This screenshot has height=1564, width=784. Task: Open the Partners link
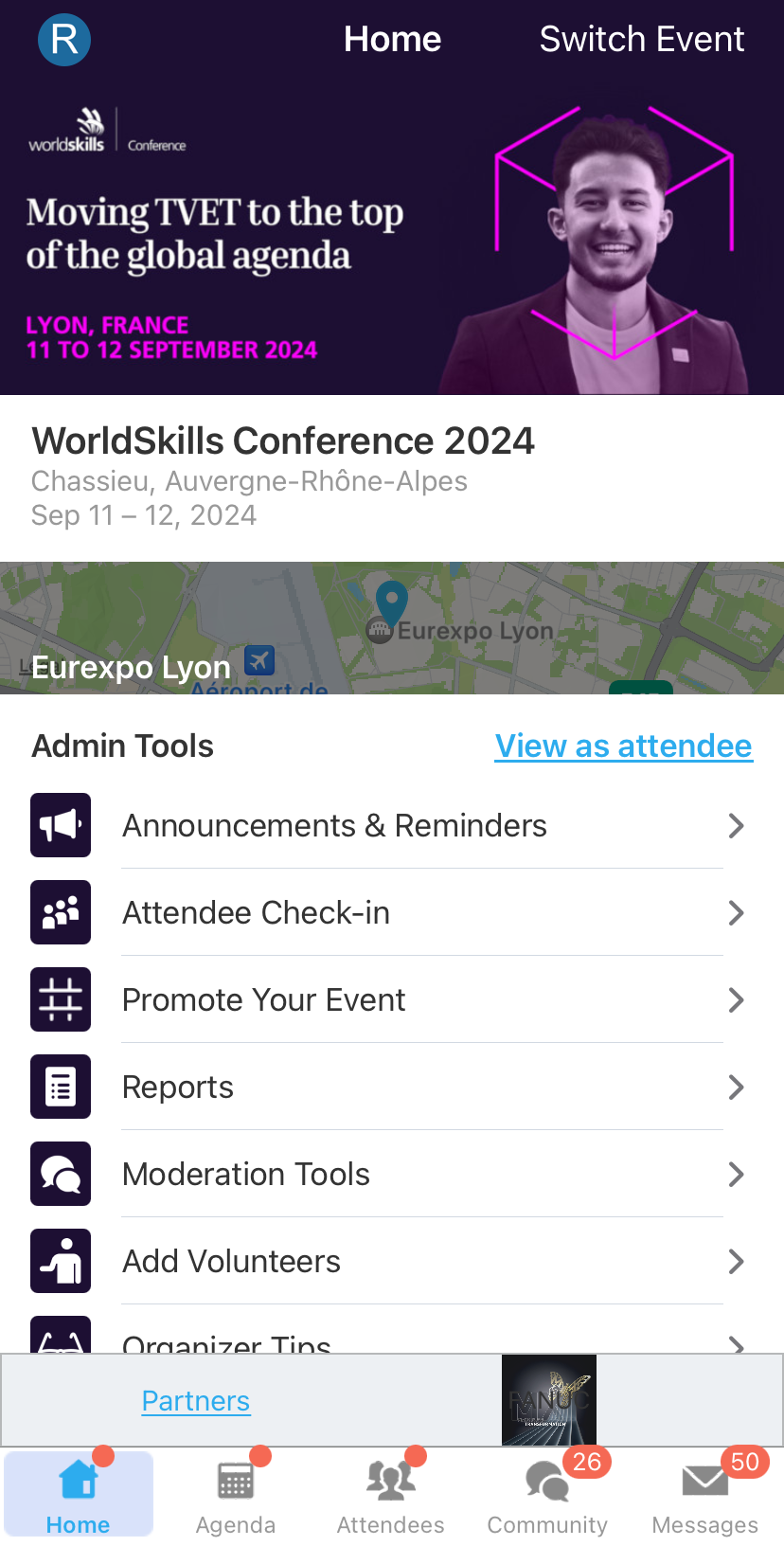pyautogui.click(x=196, y=1401)
